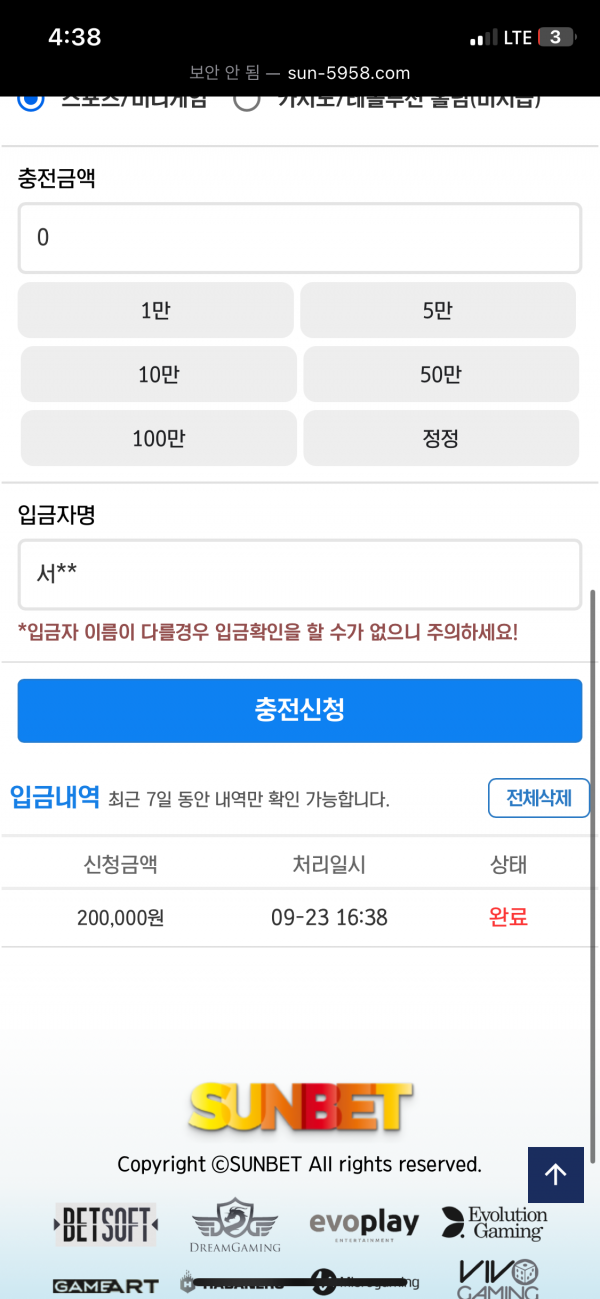Choose the 50만 amount button
This screenshot has width=600, height=1299.
click(x=440, y=374)
